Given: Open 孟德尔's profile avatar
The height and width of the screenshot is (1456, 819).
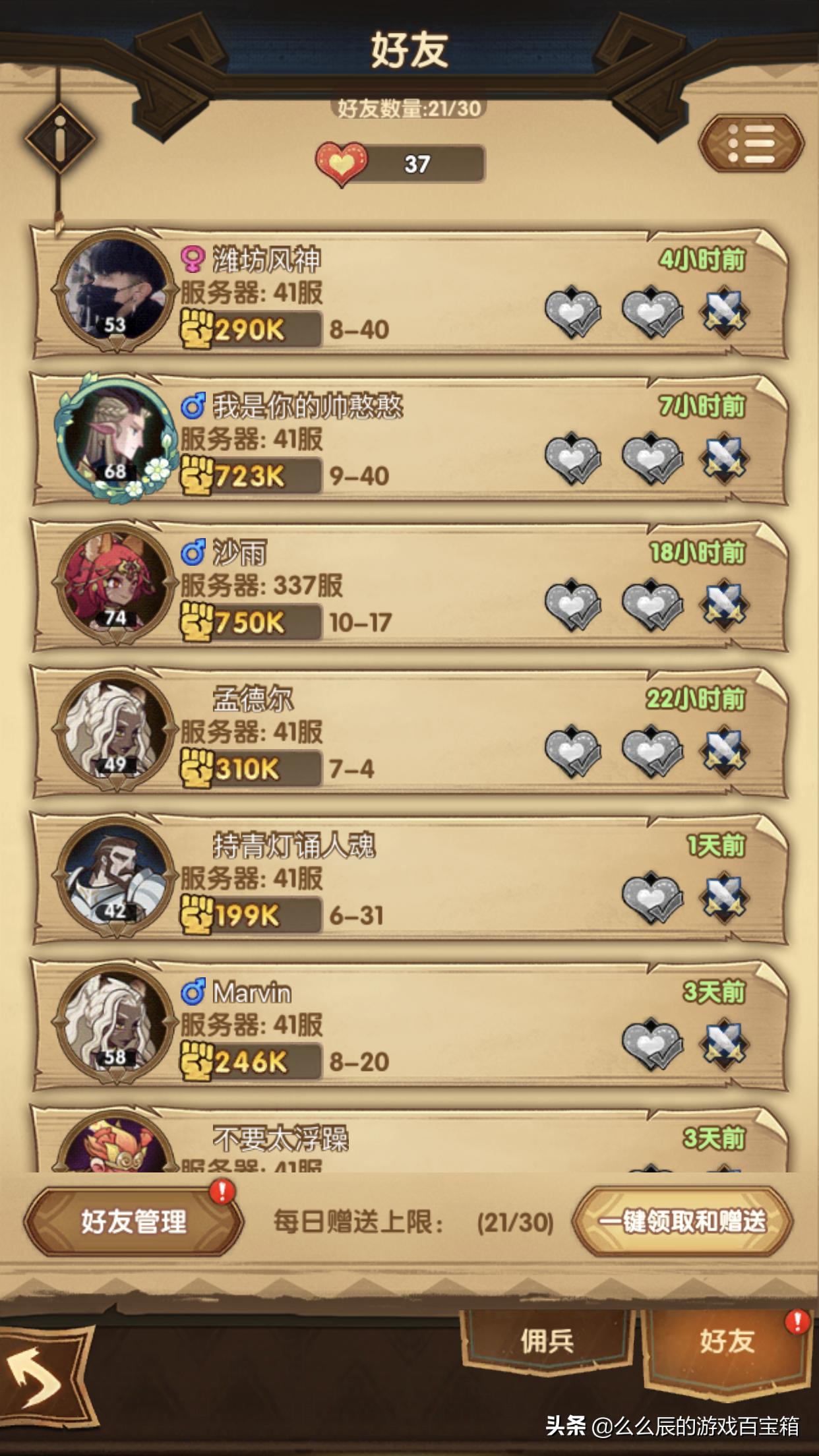Looking at the screenshot, I should (x=116, y=729).
